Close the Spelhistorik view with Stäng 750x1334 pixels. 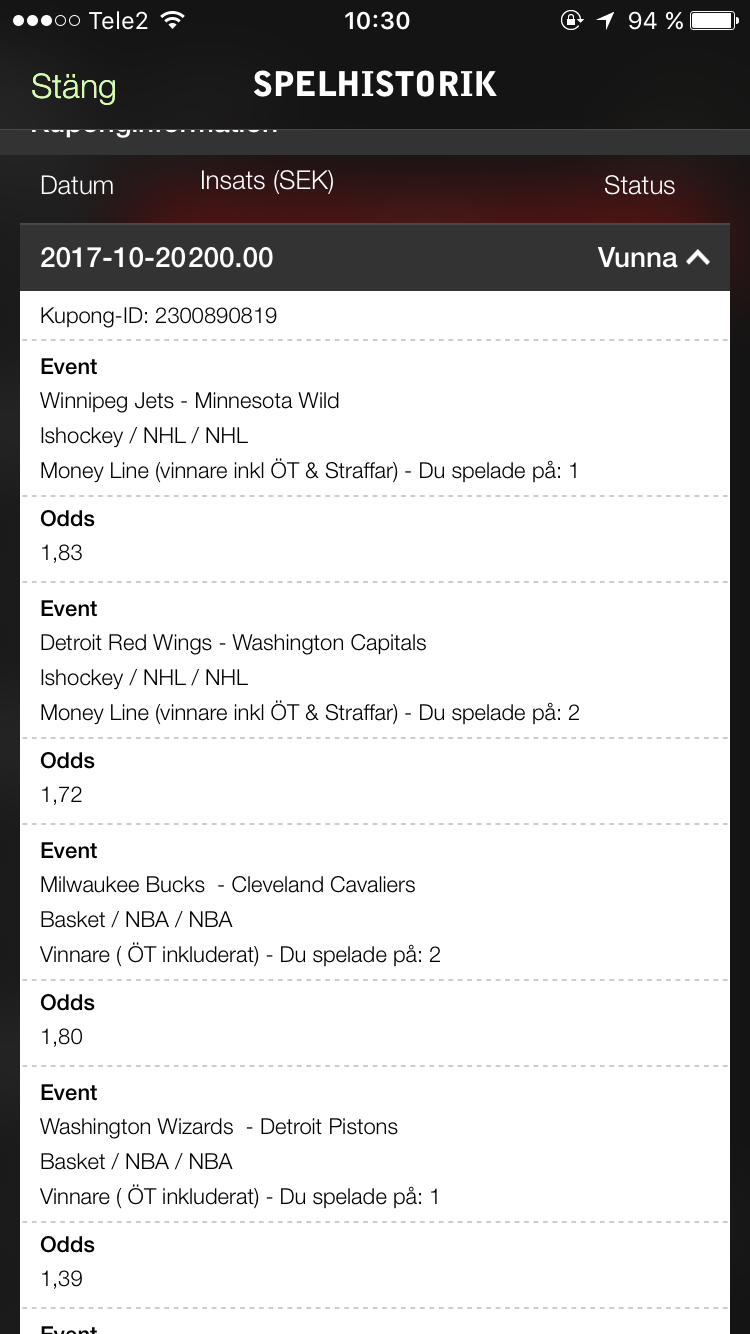[x=73, y=88]
